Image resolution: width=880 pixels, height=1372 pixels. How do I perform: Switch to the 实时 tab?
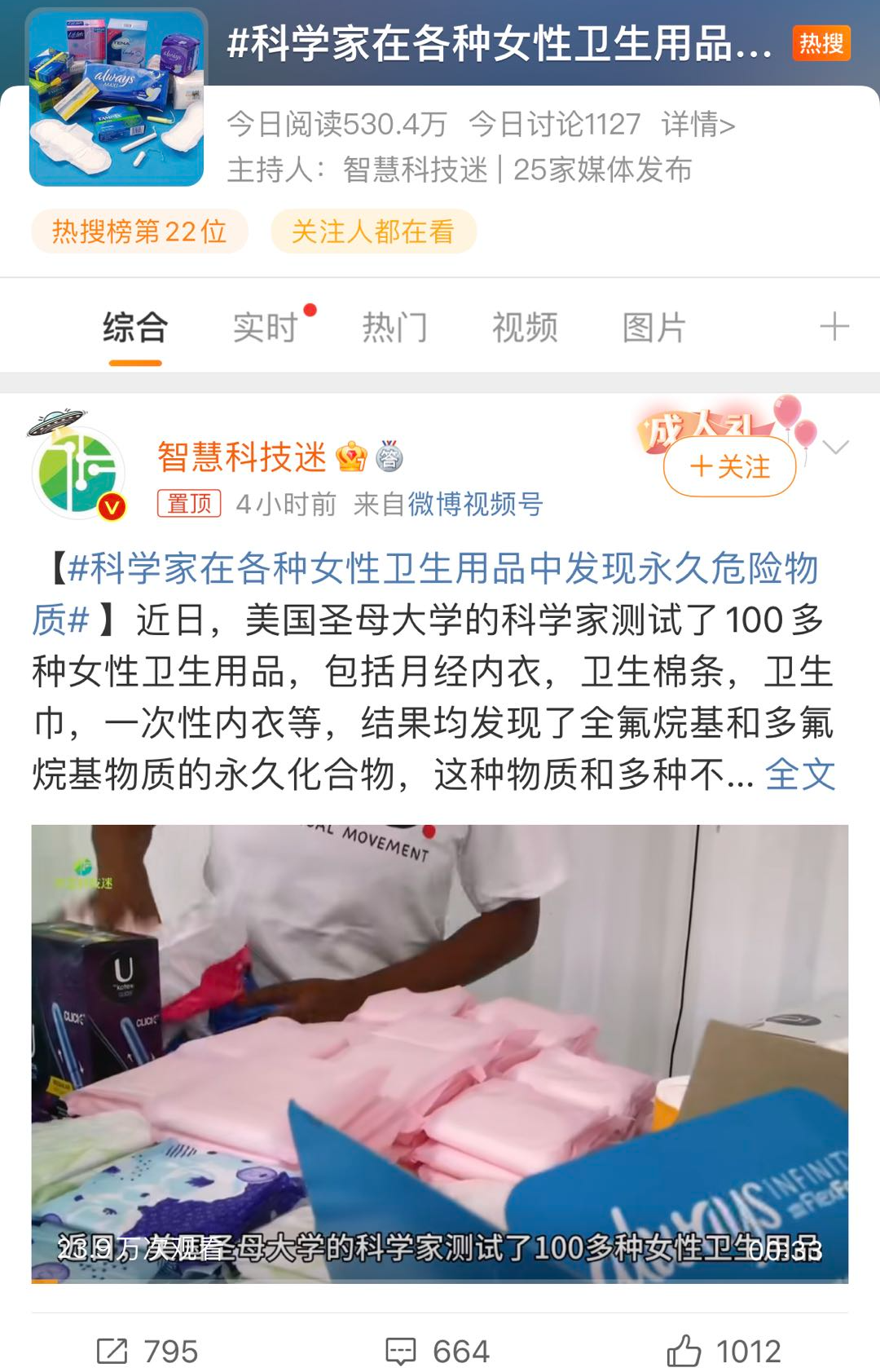pos(265,328)
